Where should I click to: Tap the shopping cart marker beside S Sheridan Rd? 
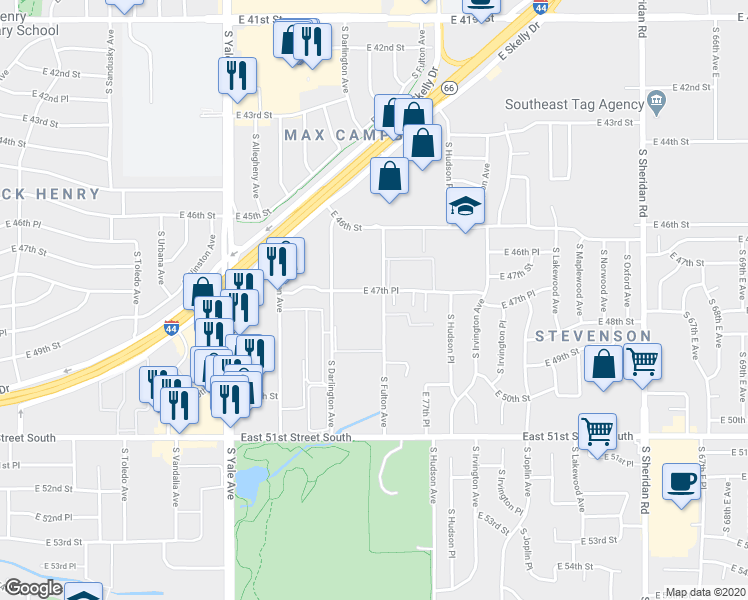tap(642, 361)
